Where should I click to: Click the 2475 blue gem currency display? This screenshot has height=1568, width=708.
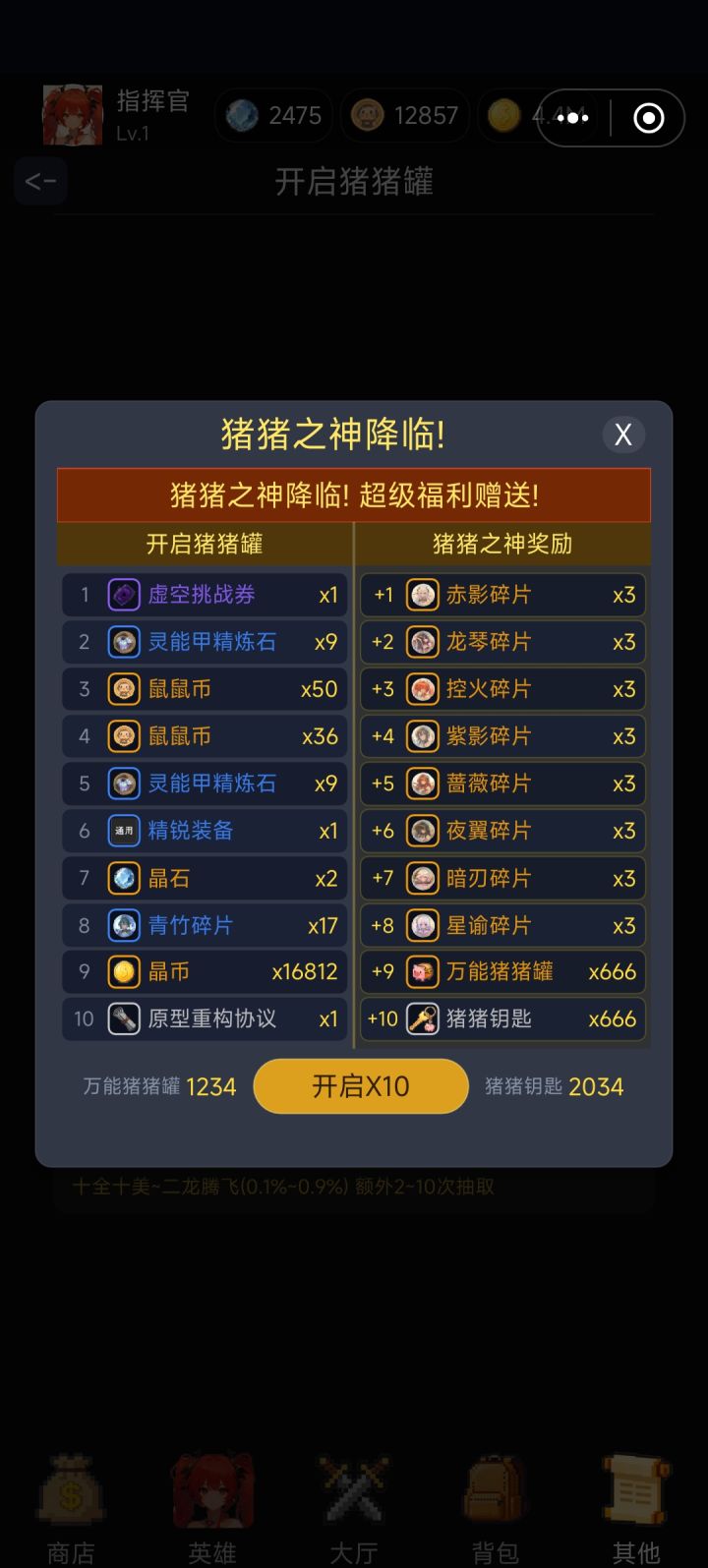click(x=272, y=116)
